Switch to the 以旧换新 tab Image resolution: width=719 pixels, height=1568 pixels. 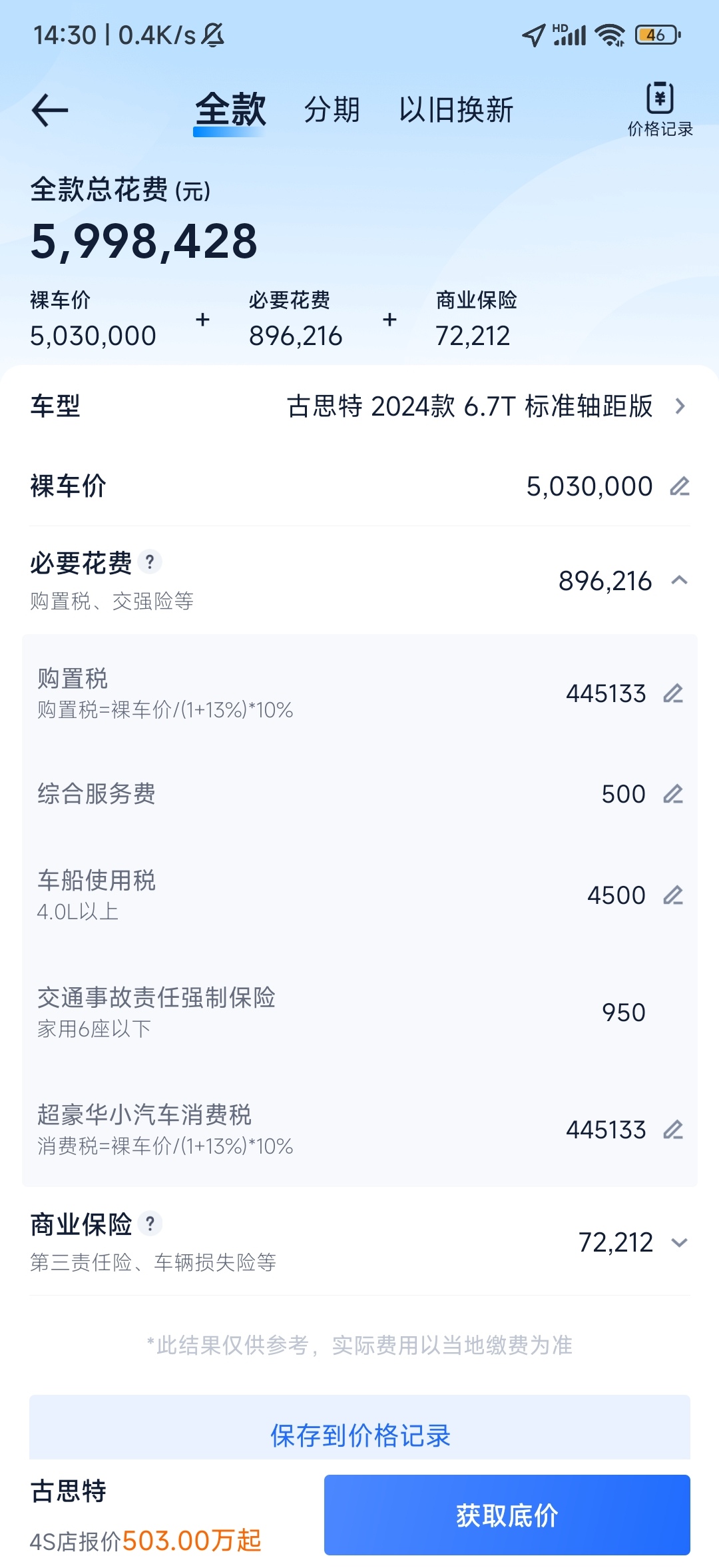point(456,110)
